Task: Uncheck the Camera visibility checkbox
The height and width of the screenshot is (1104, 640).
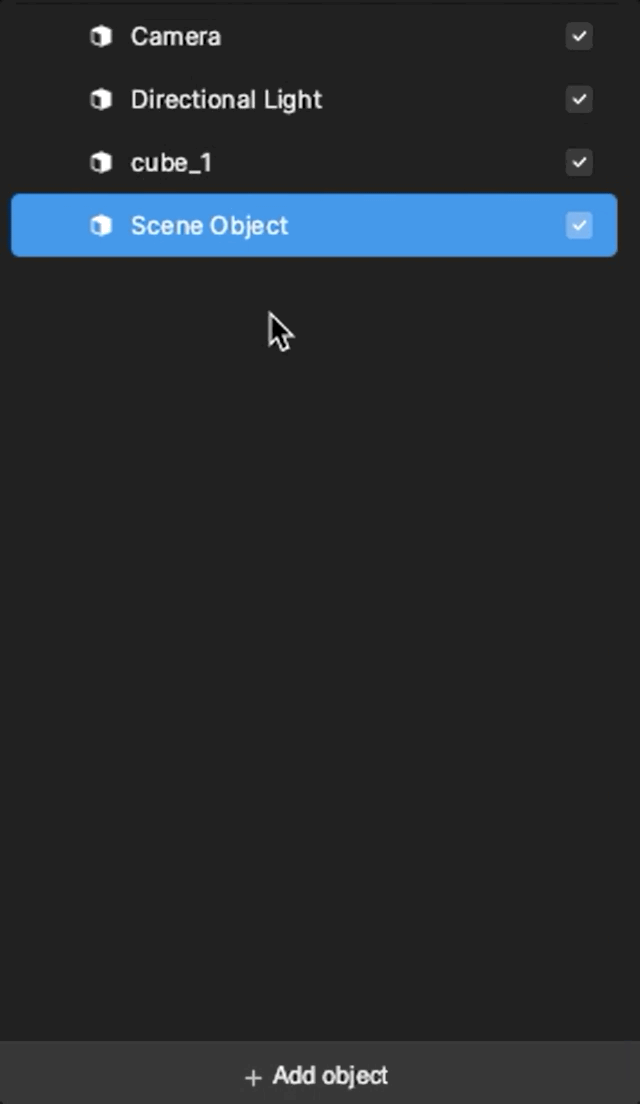Action: click(x=579, y=37)
